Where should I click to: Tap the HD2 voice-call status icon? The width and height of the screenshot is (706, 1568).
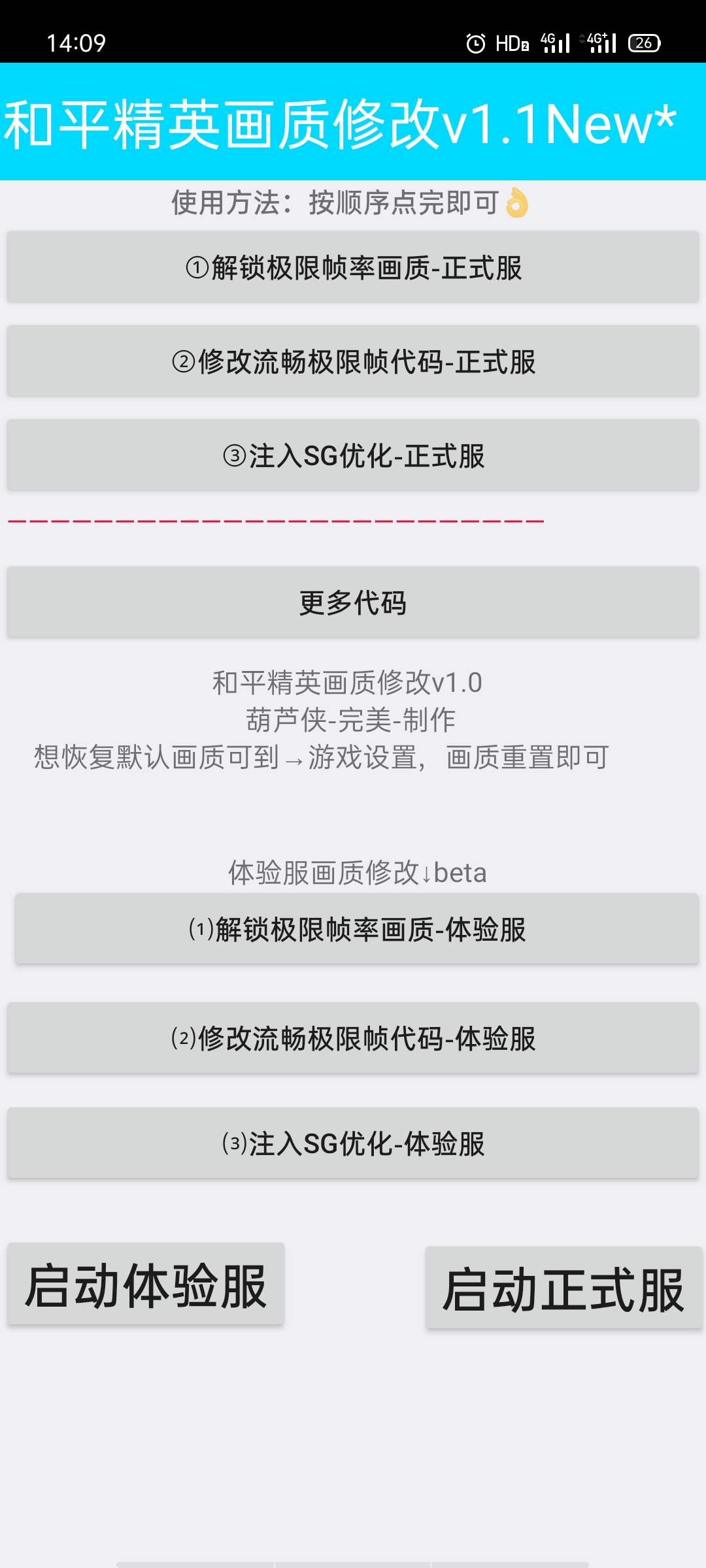(x=513, y=42)
